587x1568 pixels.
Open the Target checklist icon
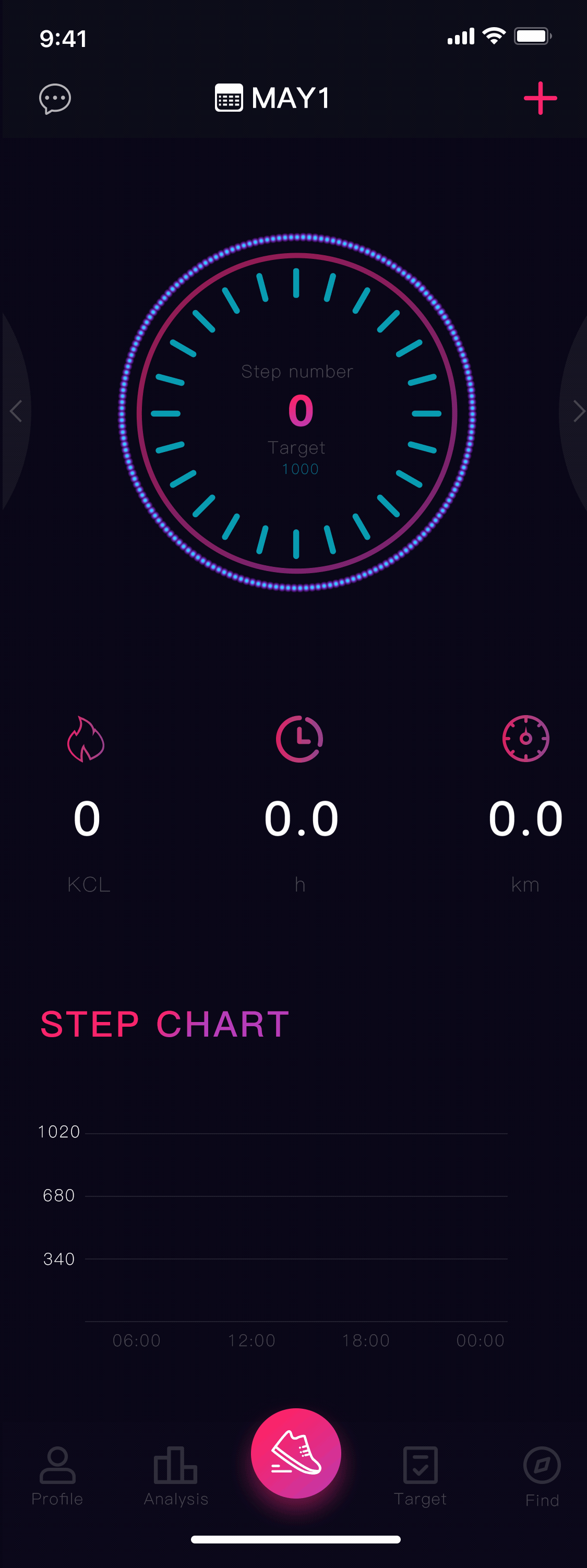(x=420, y=1465)
